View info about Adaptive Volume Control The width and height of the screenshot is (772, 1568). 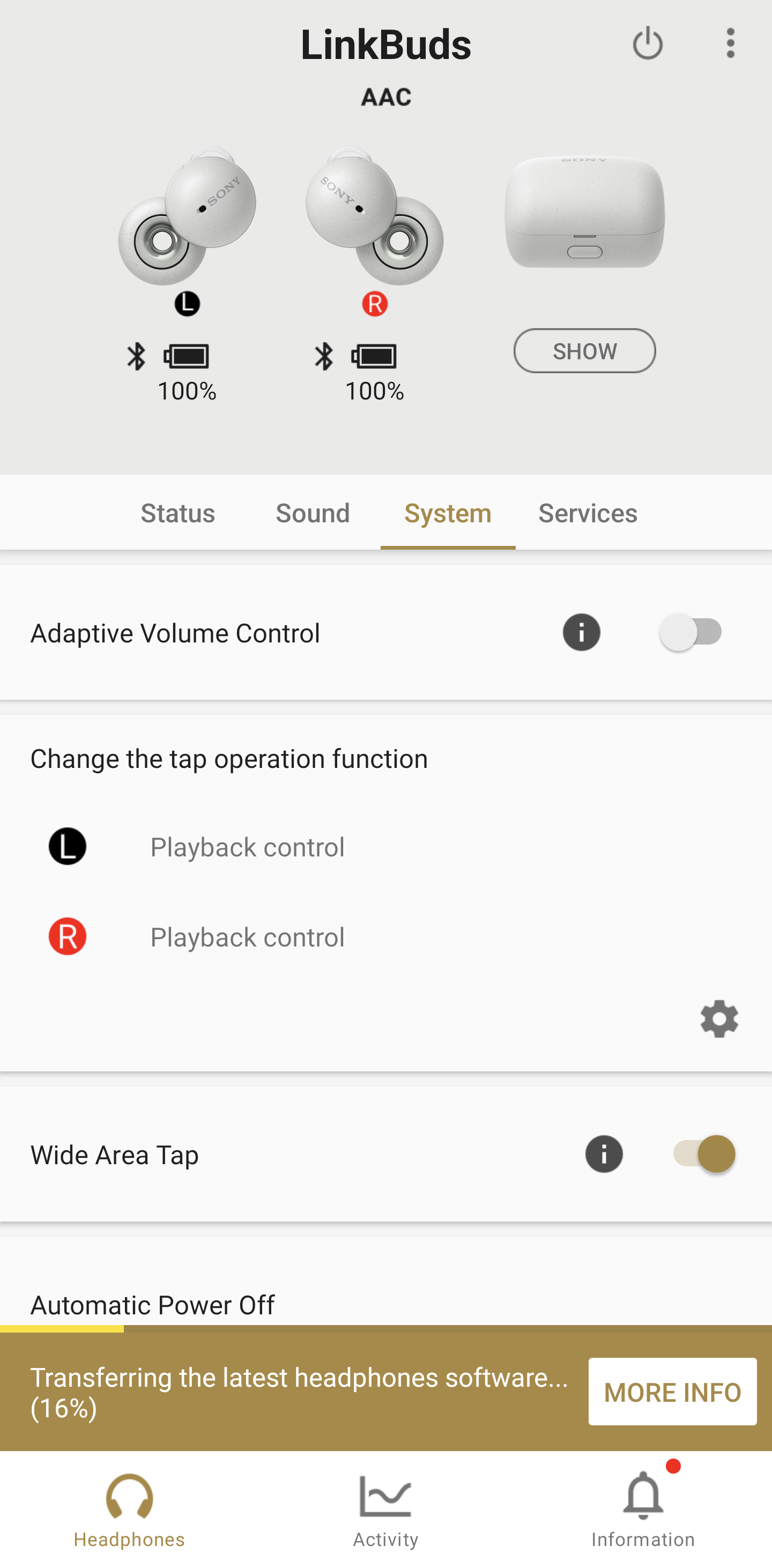[x=581, y=632]
